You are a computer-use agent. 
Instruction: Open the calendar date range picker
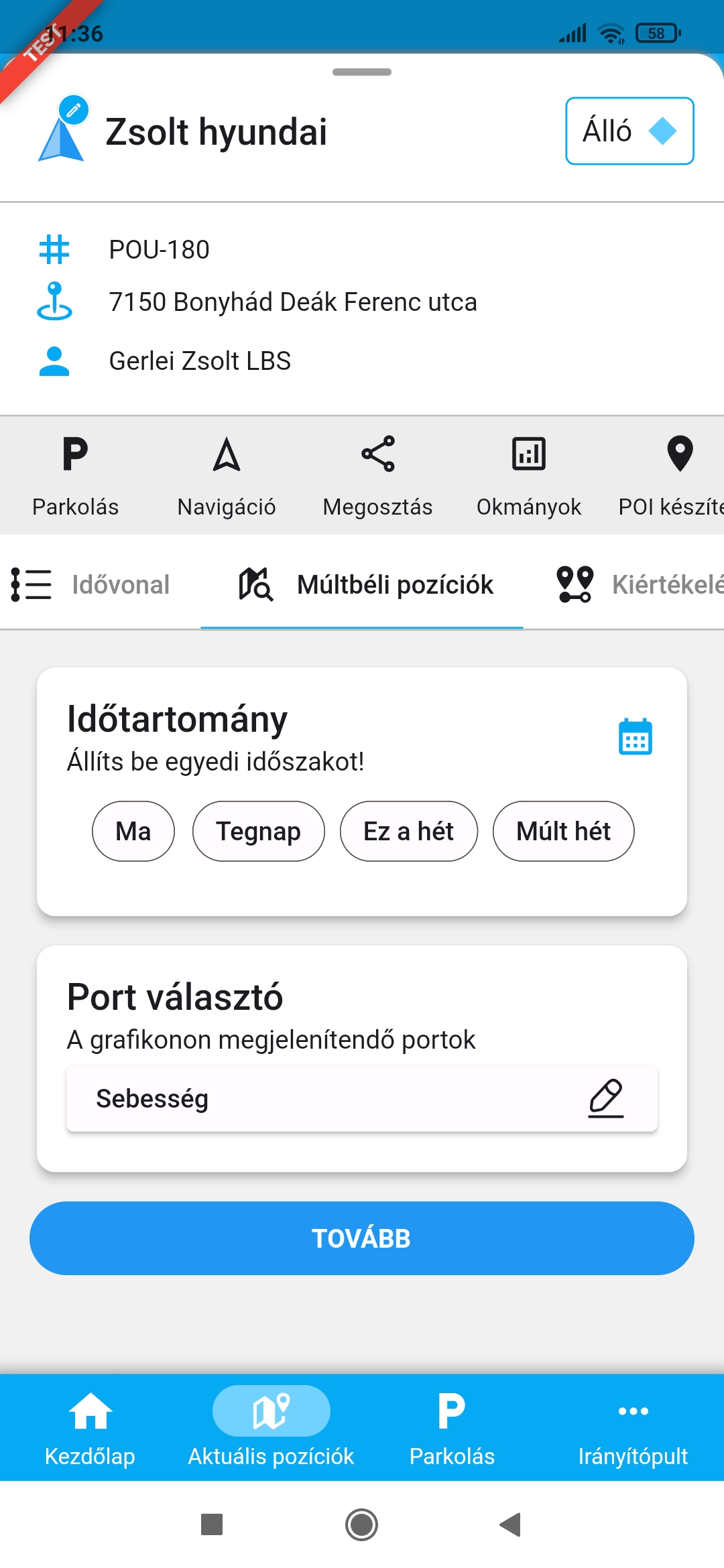click(x=635, y=737)
